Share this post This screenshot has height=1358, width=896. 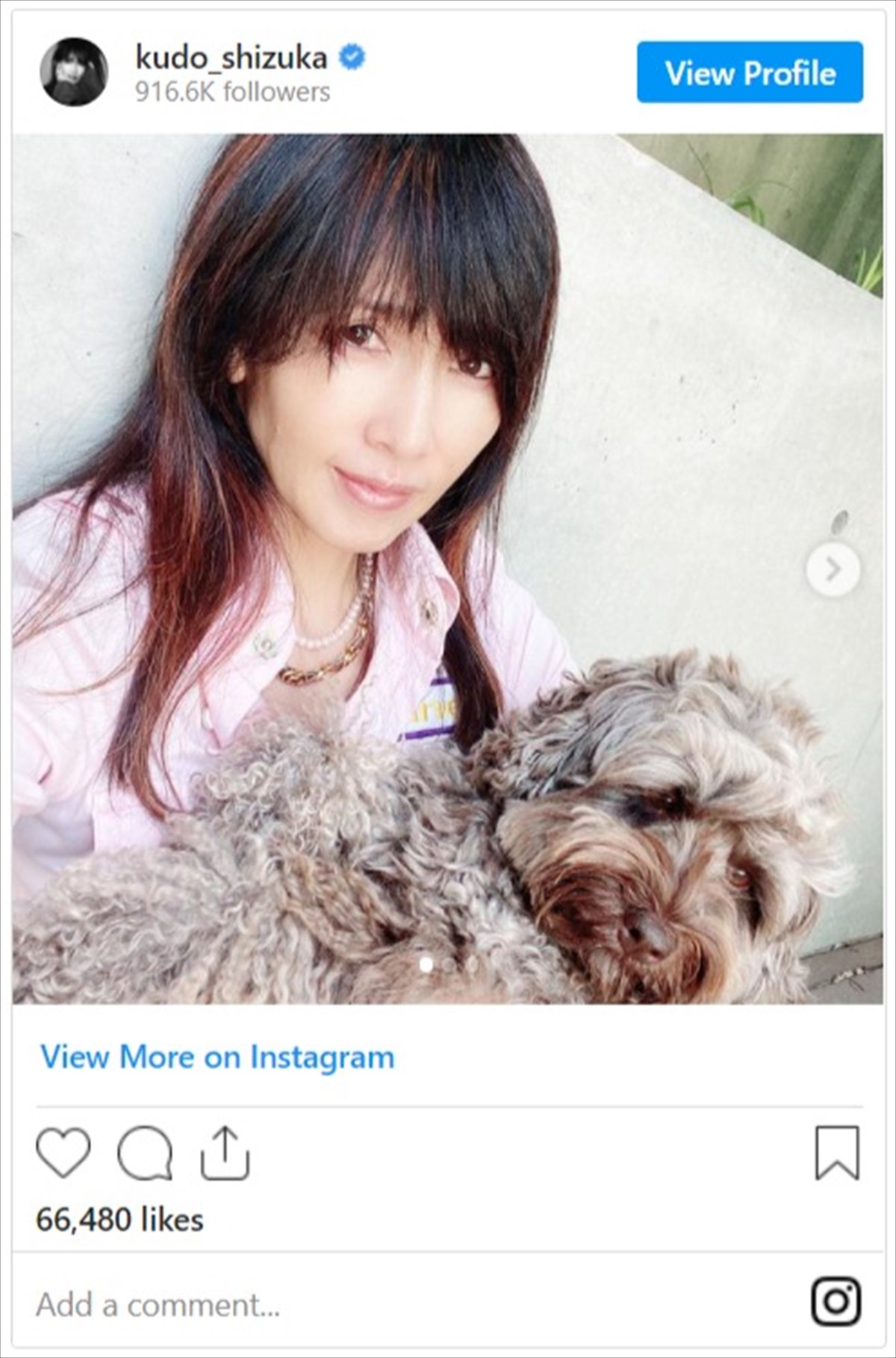tap(225, 1153)
